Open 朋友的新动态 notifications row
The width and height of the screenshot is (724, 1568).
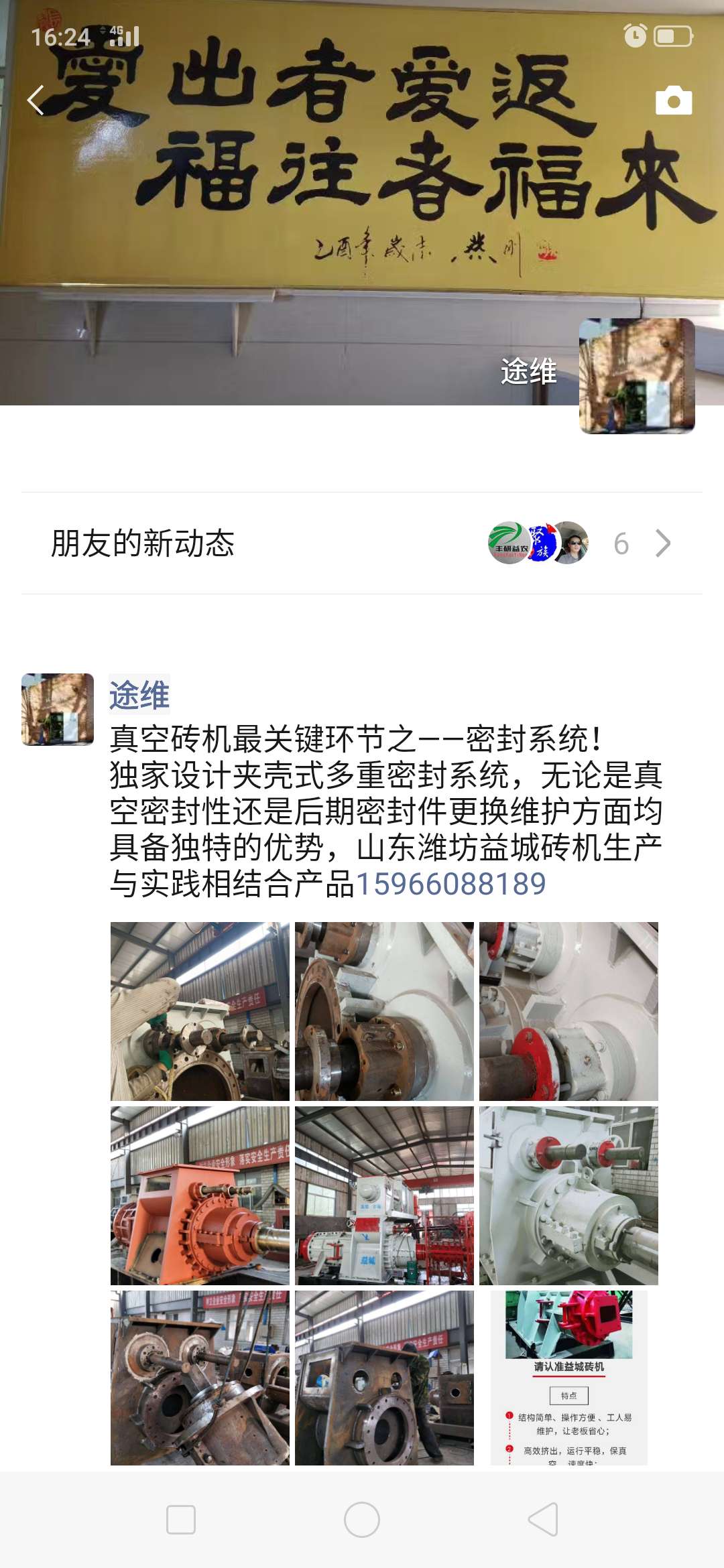click(x=362, y=543)
